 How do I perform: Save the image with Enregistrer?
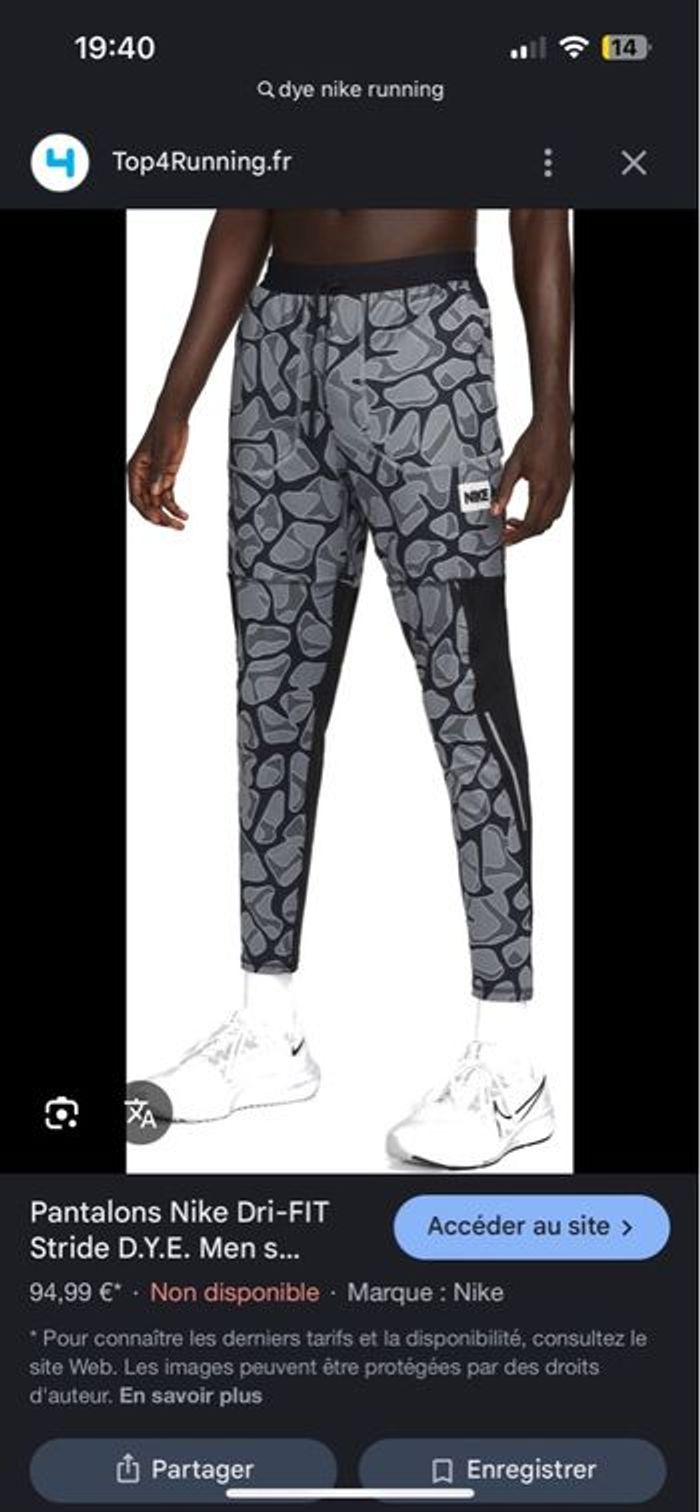(512, 1469)
